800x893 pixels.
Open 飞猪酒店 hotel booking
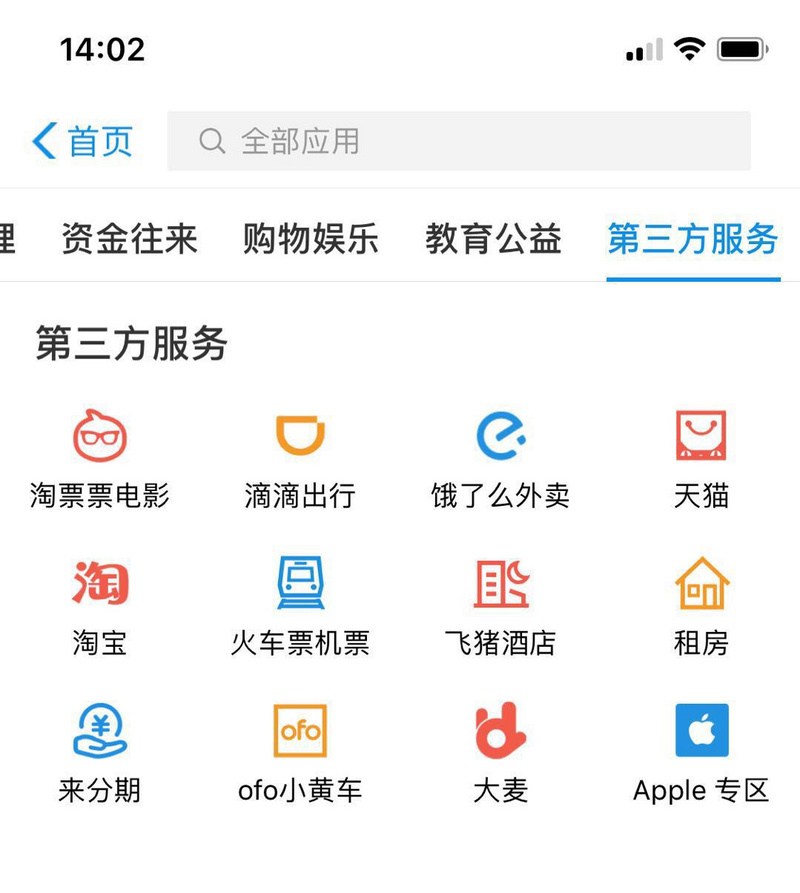(x=501, y=605)
